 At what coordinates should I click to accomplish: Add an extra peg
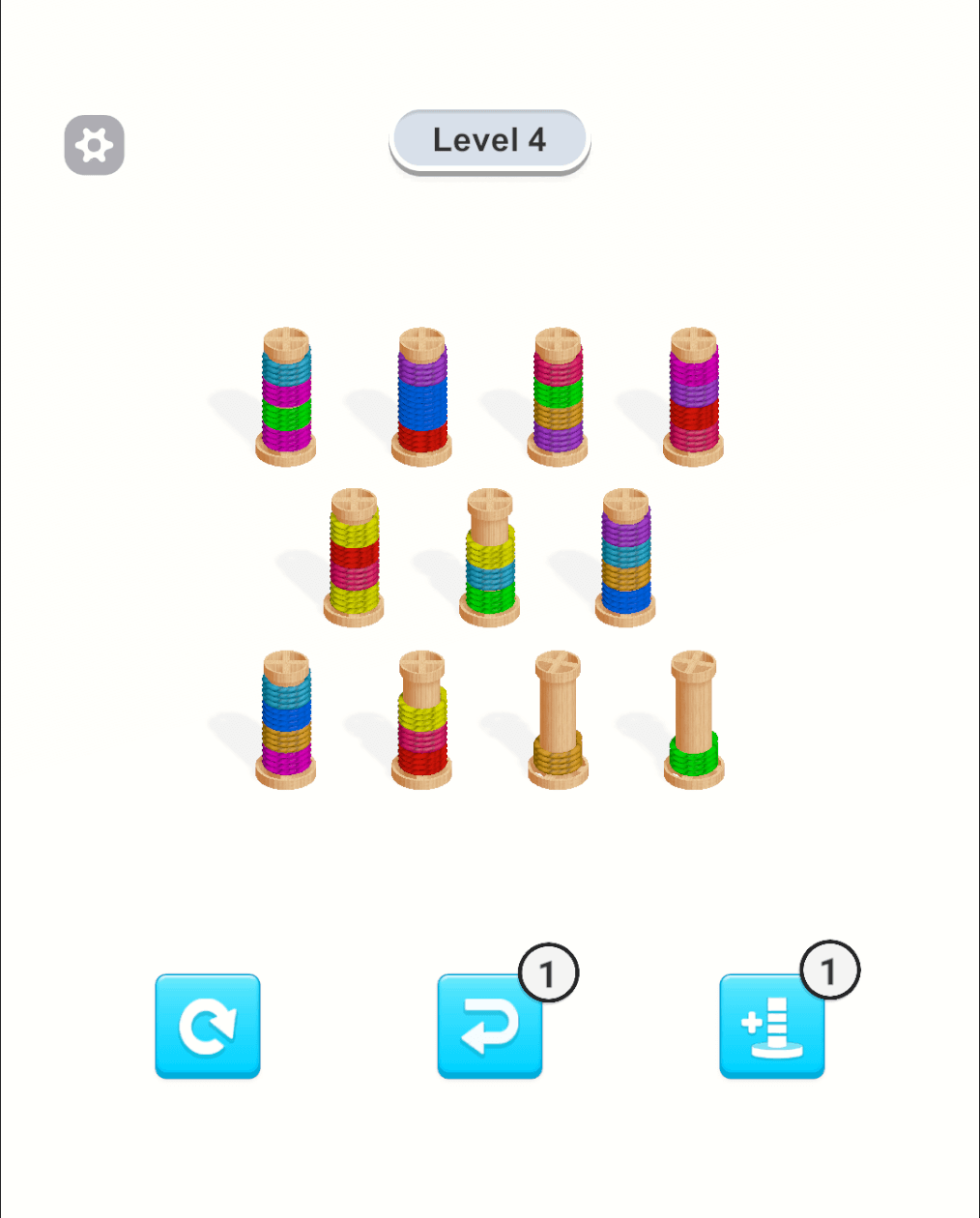click(772, 1026)
